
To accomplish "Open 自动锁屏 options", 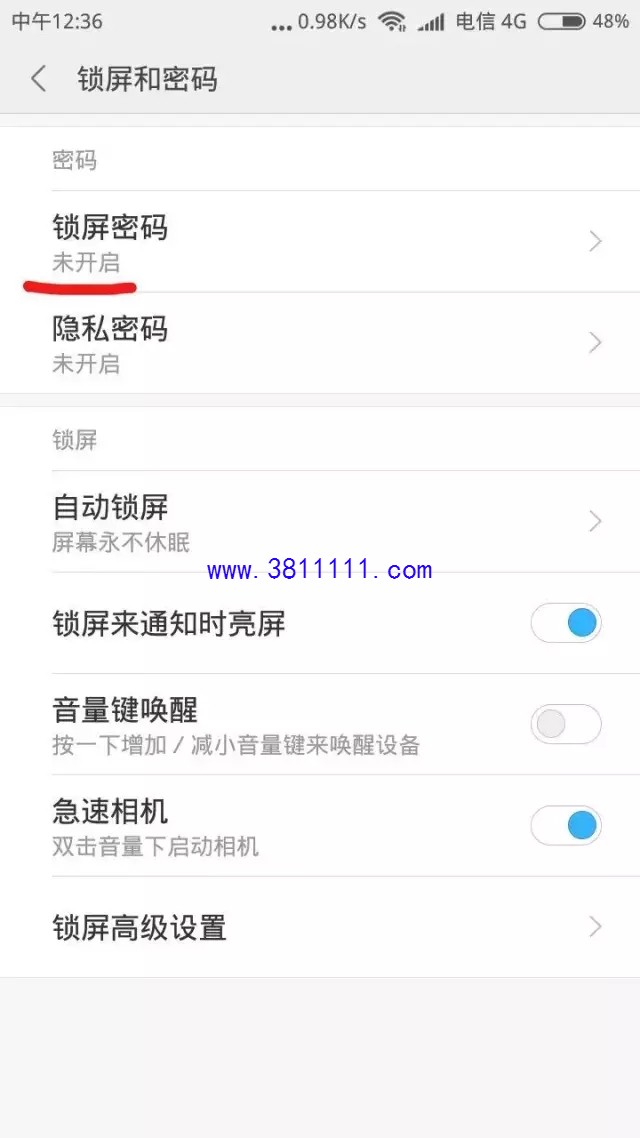I will click(x=320, y=522).
